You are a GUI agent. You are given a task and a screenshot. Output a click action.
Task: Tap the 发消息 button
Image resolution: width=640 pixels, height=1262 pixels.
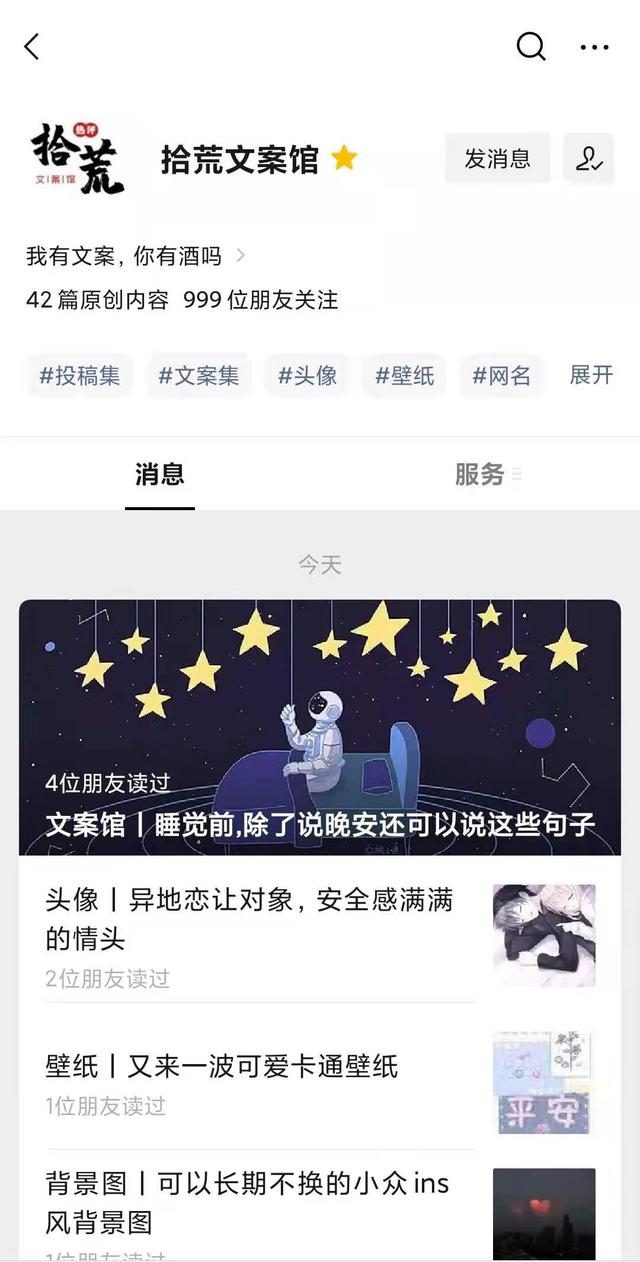point(497,159)
